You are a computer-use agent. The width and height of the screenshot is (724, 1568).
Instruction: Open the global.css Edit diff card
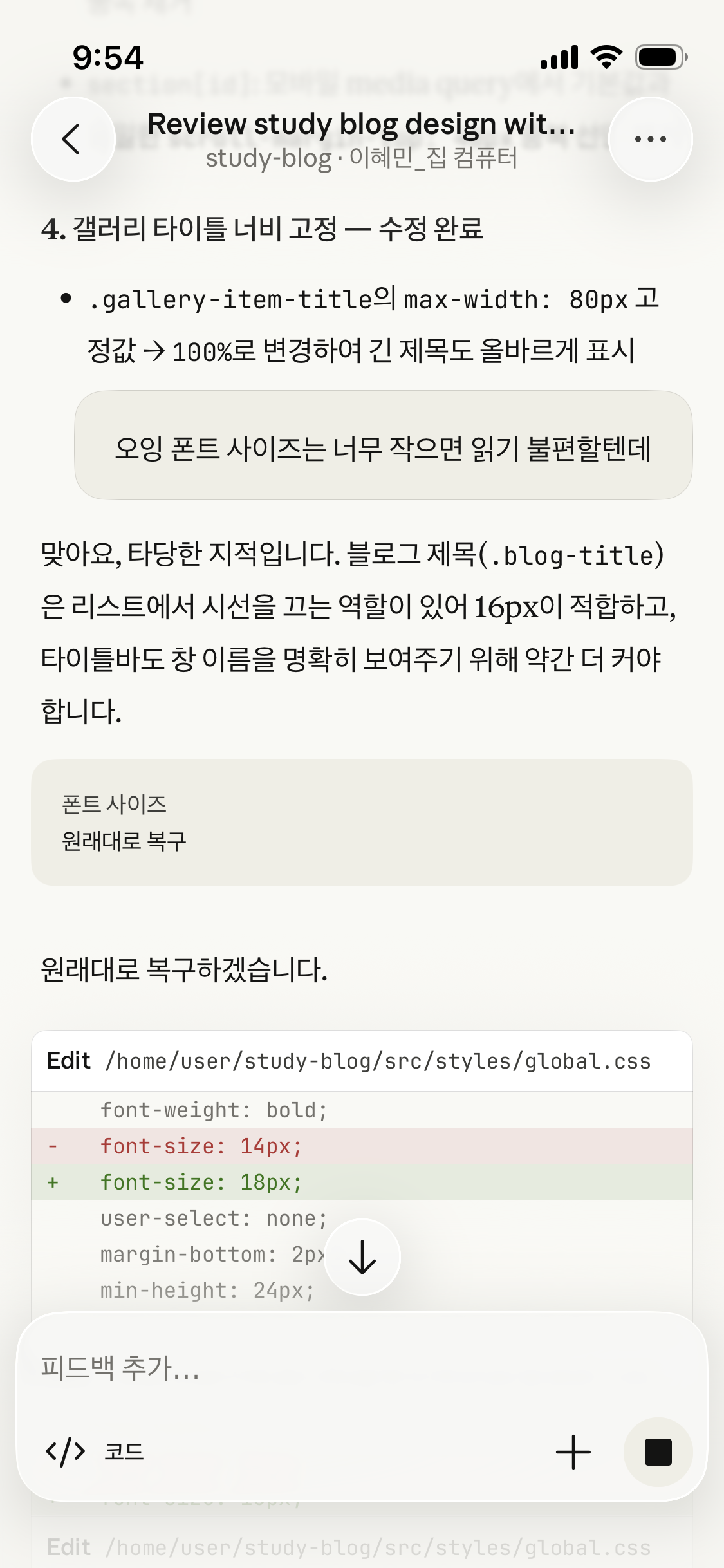tap(362, 1061)
